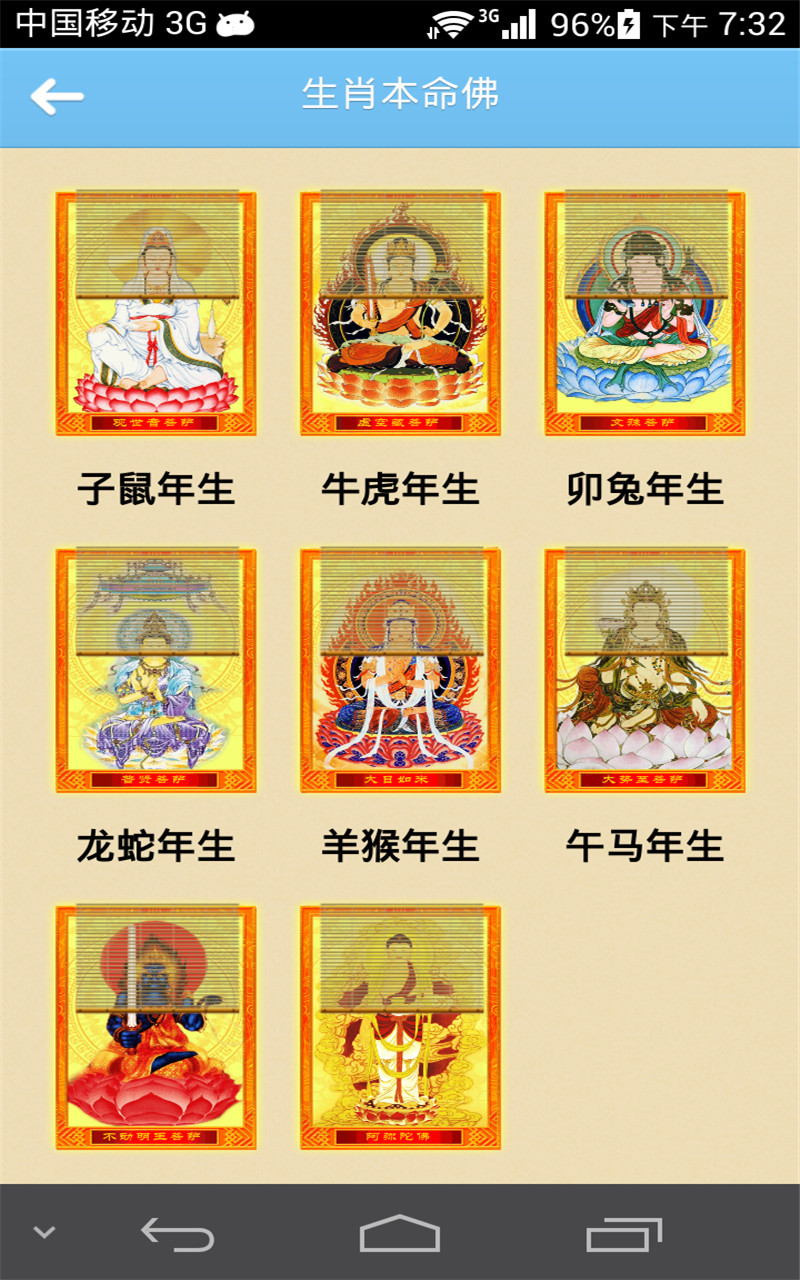Tap the system home button

click(x=400, y=1233)
